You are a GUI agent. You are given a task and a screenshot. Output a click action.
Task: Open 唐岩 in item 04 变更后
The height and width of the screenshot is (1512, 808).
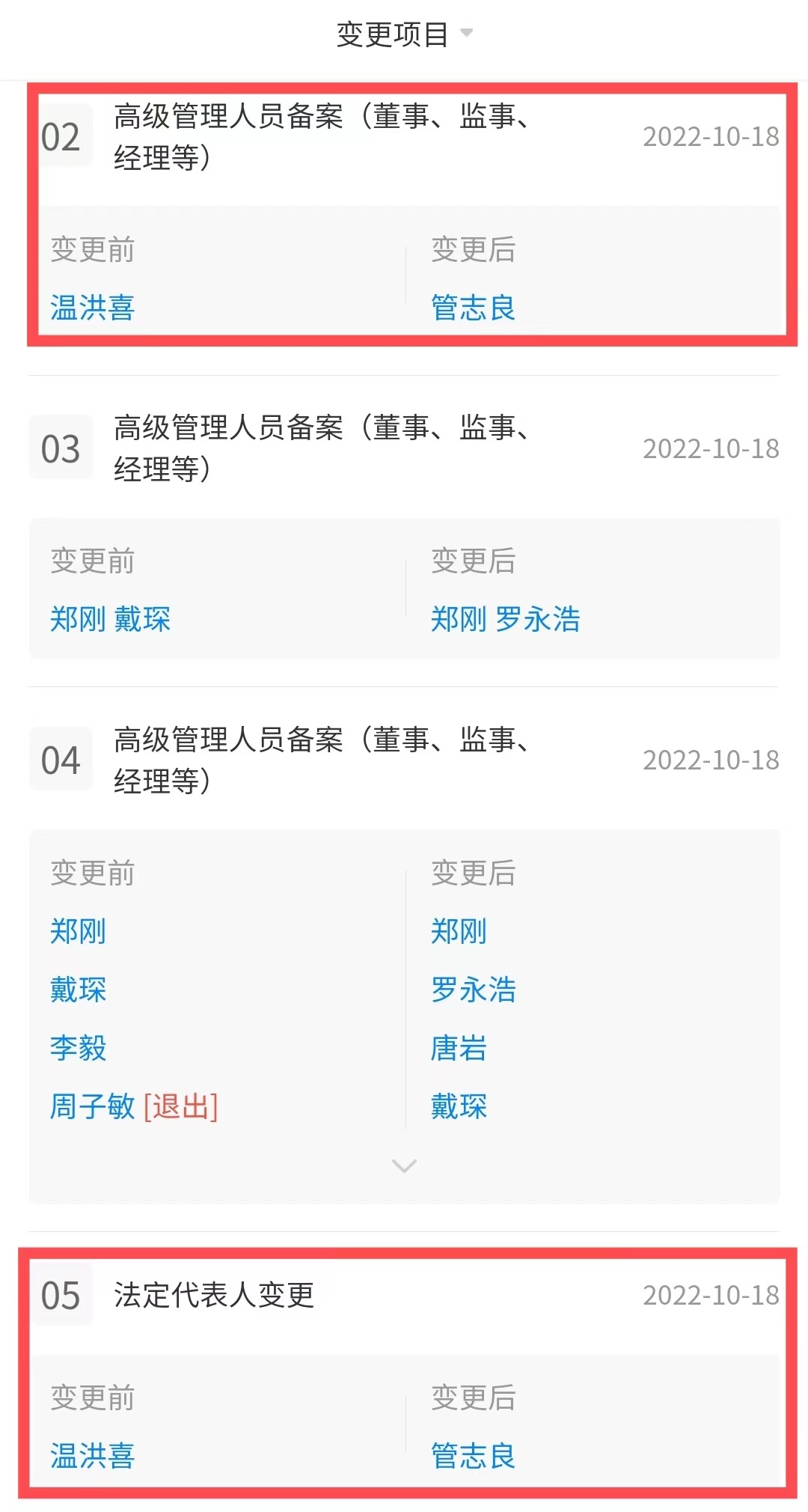click(459, 1048)
